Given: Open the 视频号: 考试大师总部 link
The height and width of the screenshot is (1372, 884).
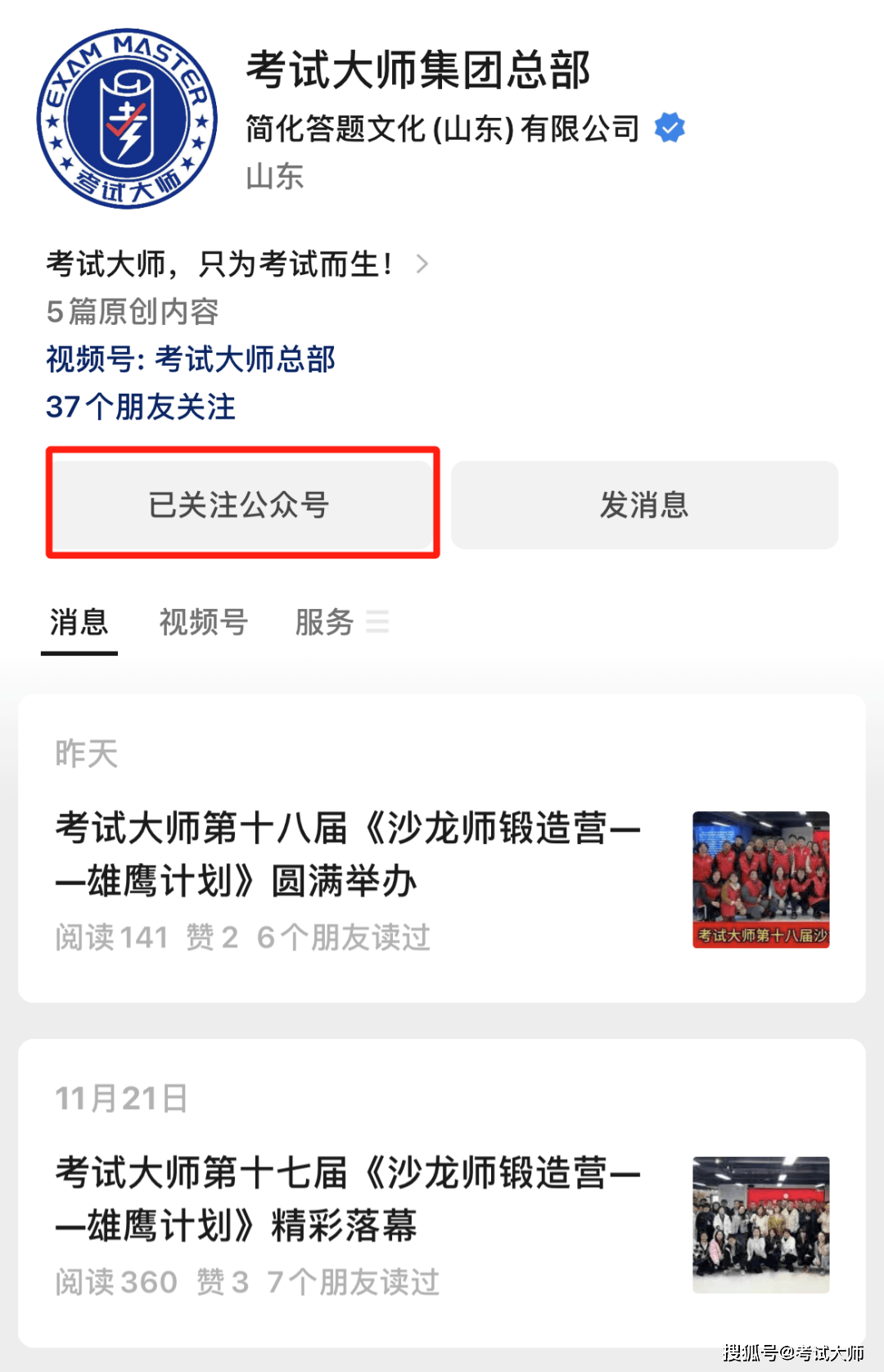Looking at the screenshot, I should [x=191, y=359].
